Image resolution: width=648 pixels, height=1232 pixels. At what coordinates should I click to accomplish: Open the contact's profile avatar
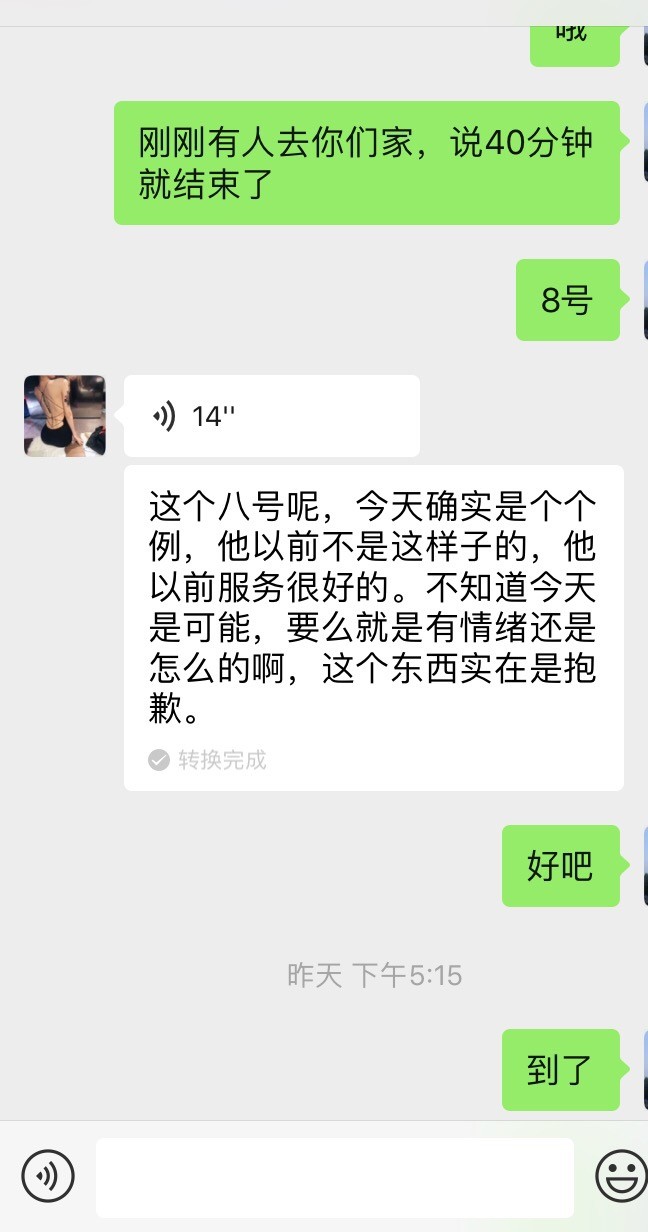tap(65, 416)
